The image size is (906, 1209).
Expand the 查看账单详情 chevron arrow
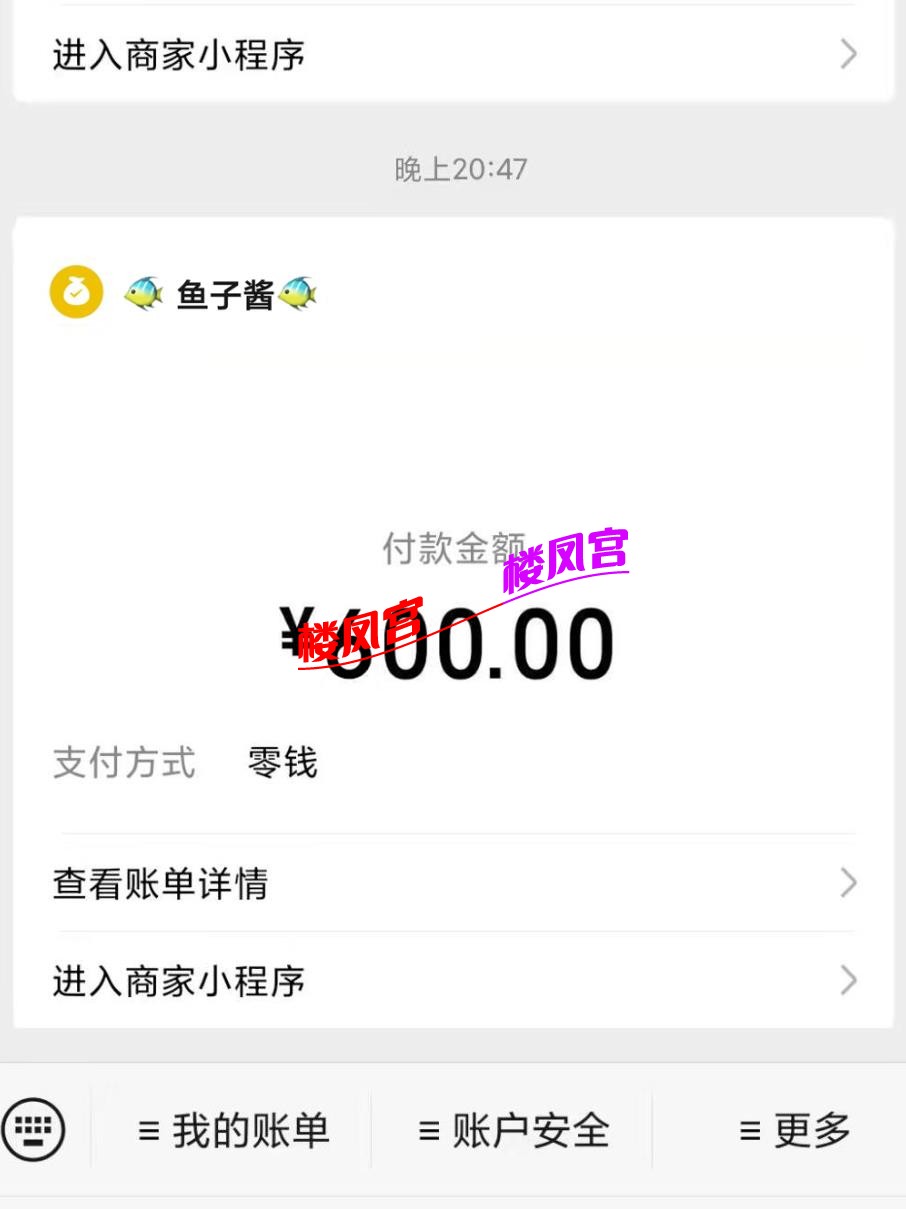click(x=848, y=884)
